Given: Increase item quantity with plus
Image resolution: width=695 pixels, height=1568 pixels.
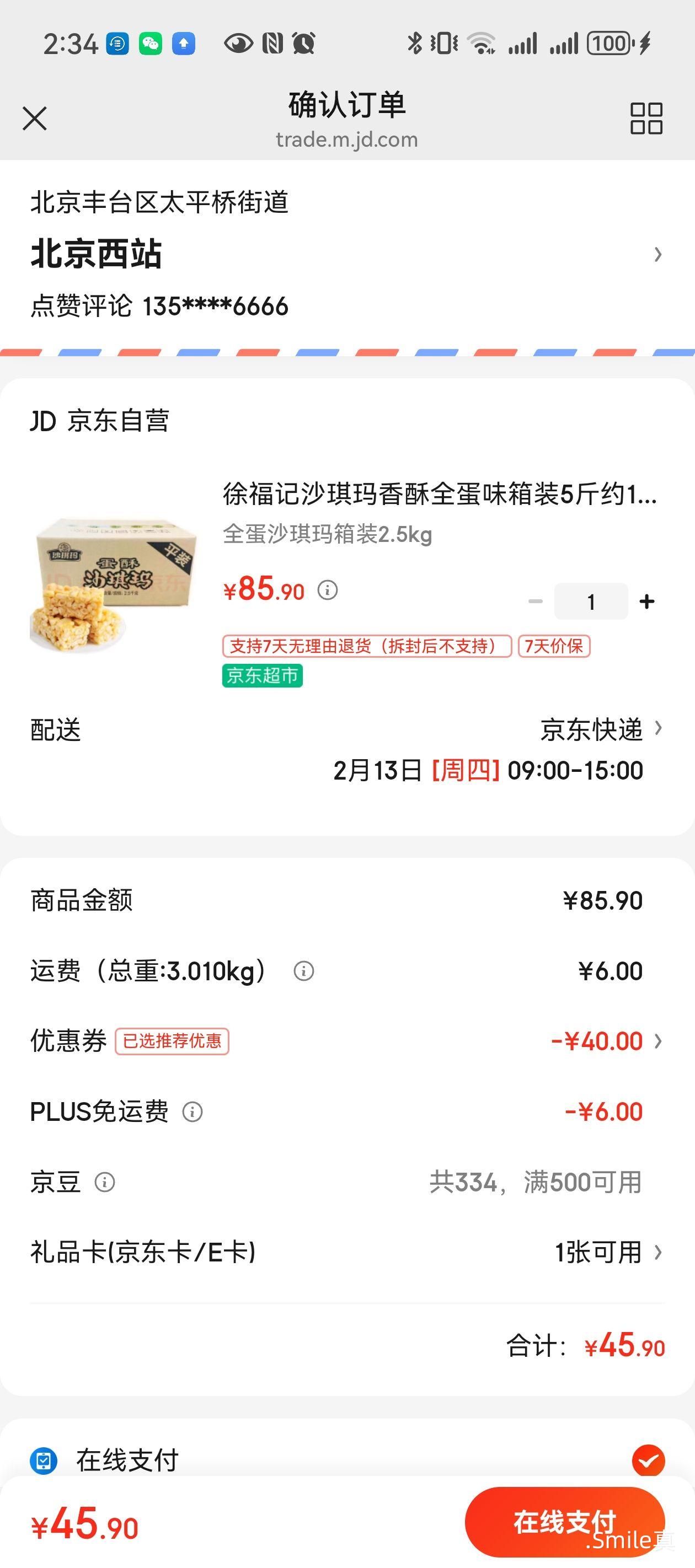Looking at the screenshot, I should pyautogui.click(x=646, y=600).
